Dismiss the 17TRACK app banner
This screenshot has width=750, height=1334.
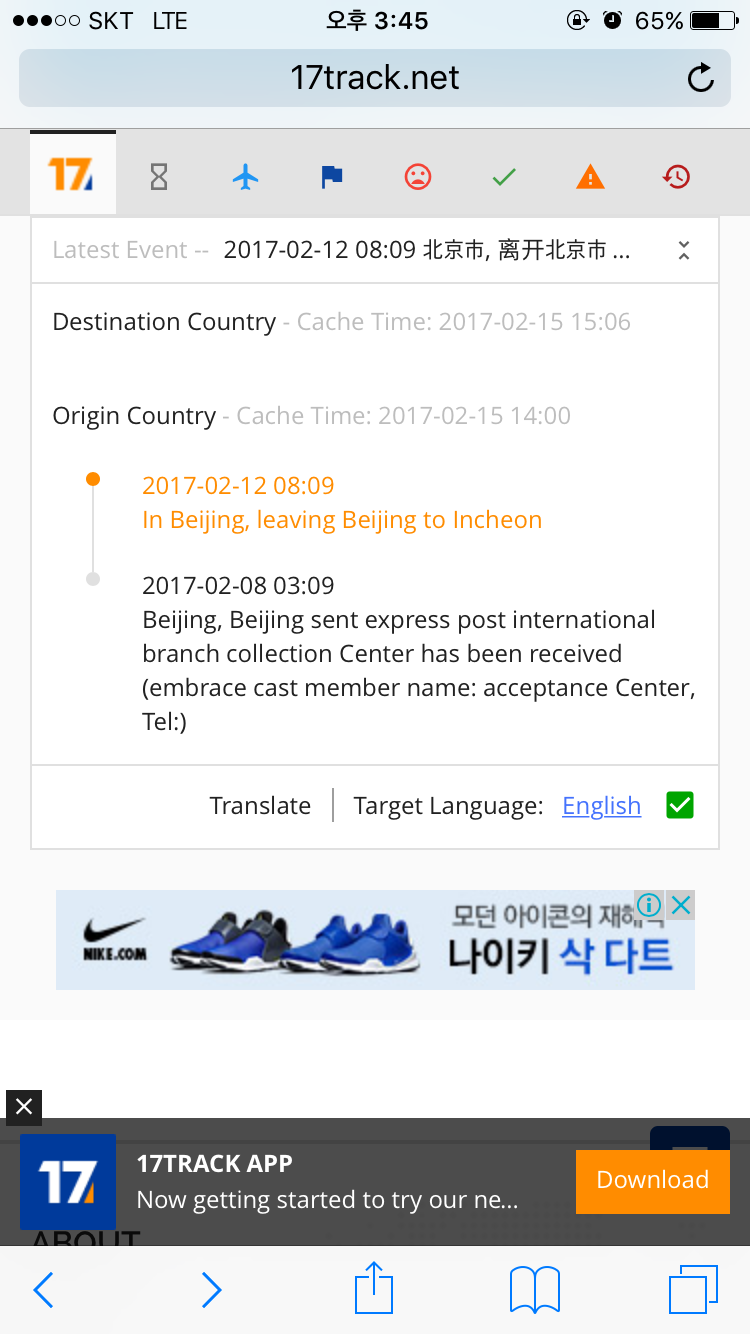(x=24, y=1106)
